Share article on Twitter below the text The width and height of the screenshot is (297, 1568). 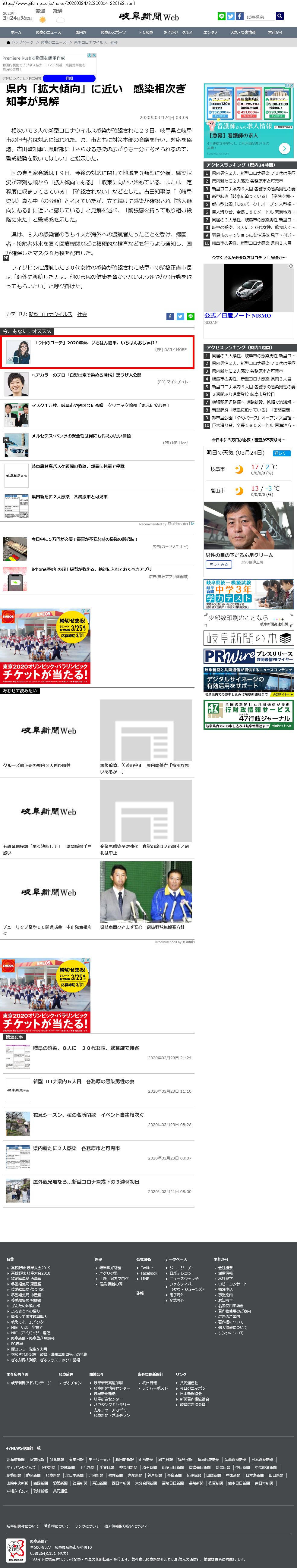[x=181, y=317]
